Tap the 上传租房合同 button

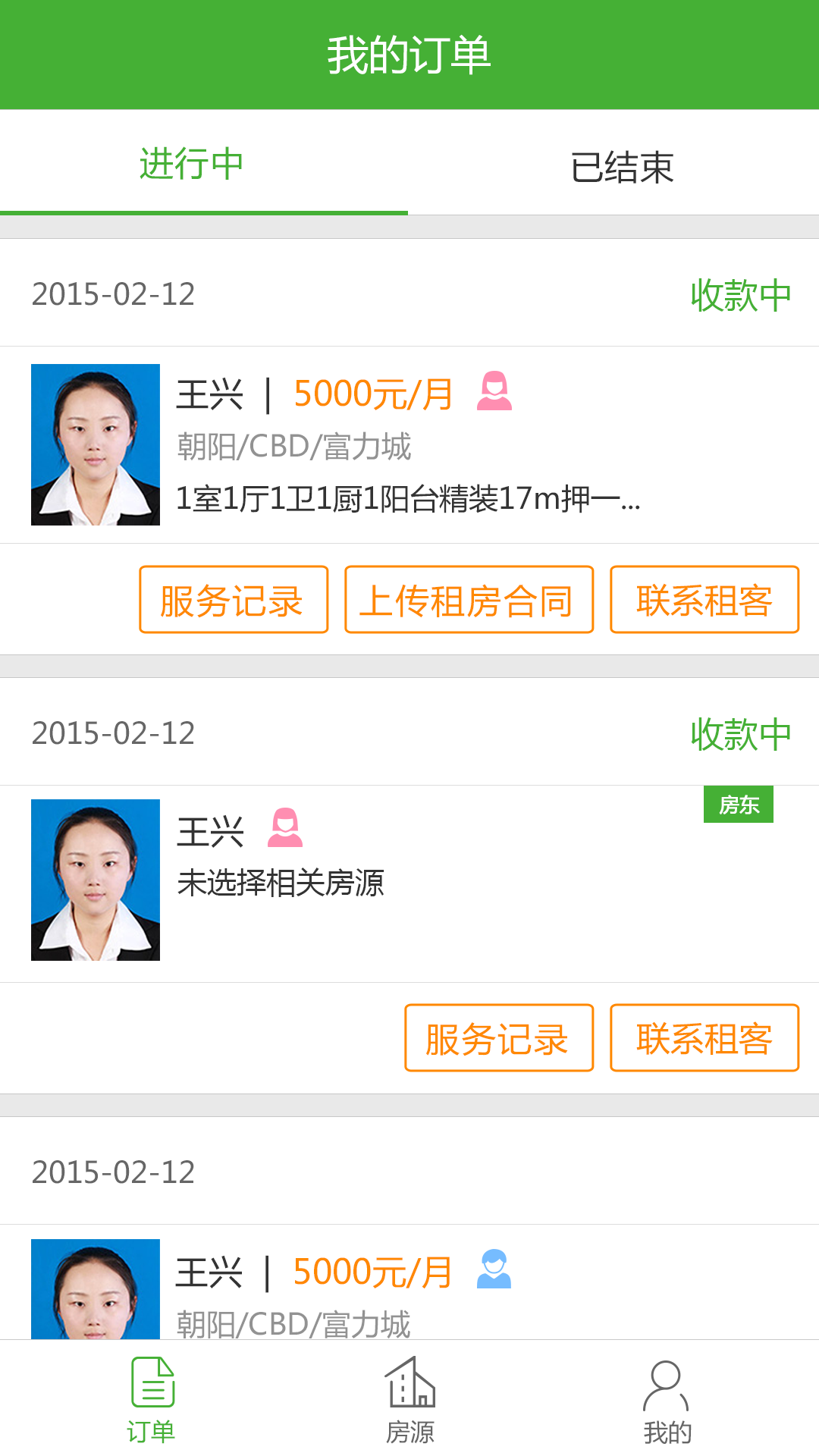tap(469, 599)
